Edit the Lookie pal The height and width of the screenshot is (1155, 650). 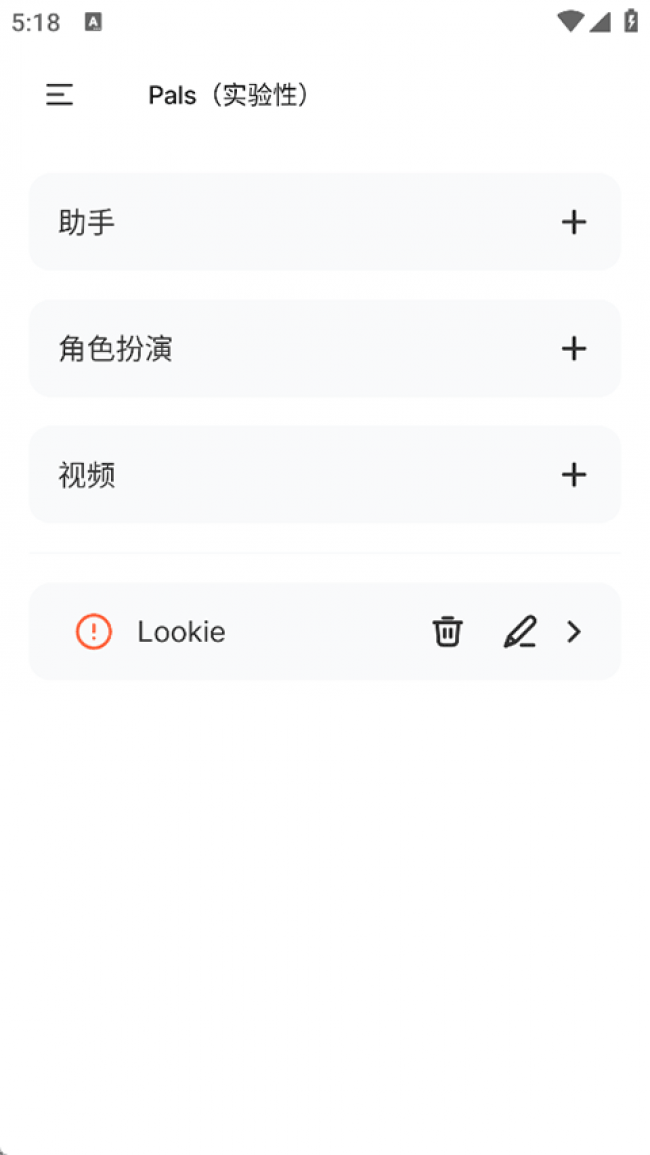tap(519, 632)
